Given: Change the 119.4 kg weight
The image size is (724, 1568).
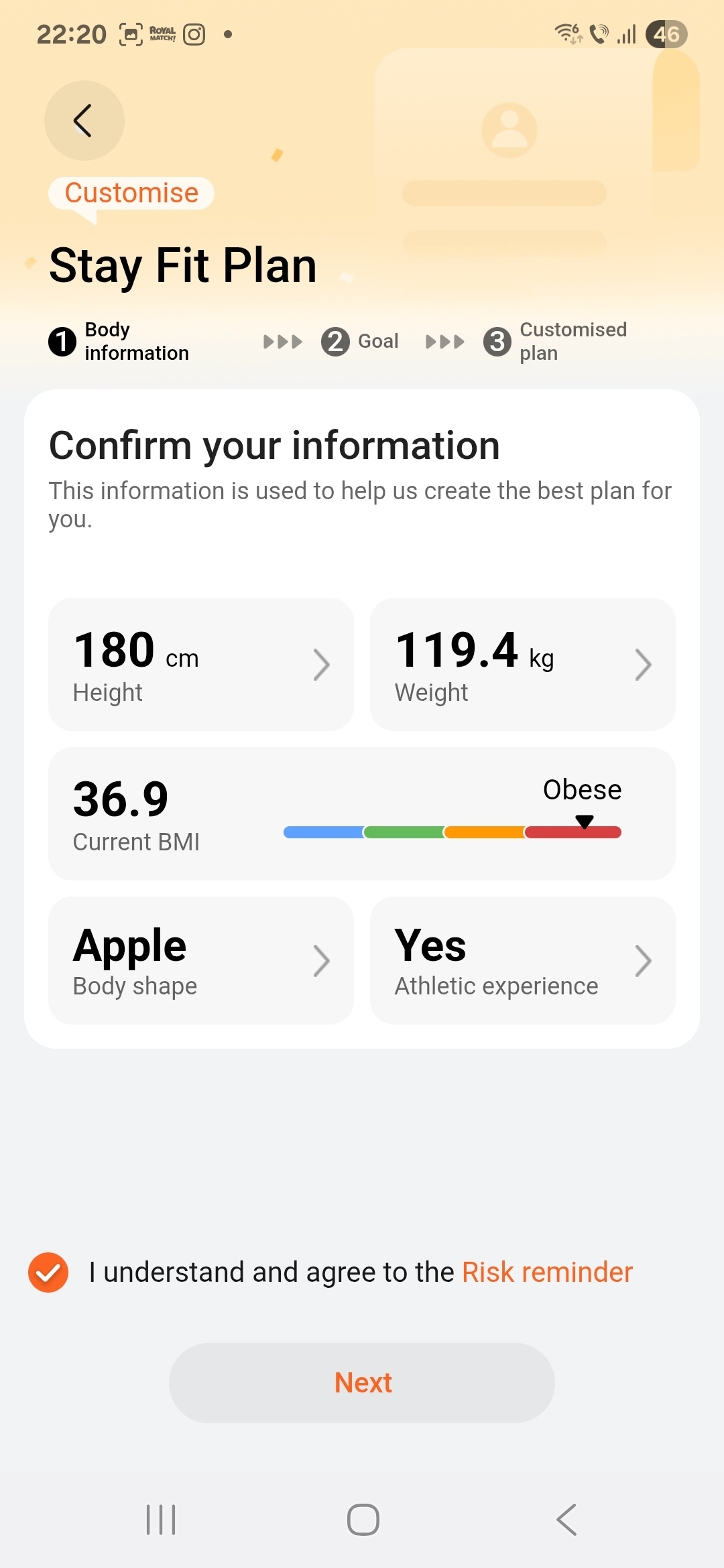Looking at the screenshot, I should 522,664.
